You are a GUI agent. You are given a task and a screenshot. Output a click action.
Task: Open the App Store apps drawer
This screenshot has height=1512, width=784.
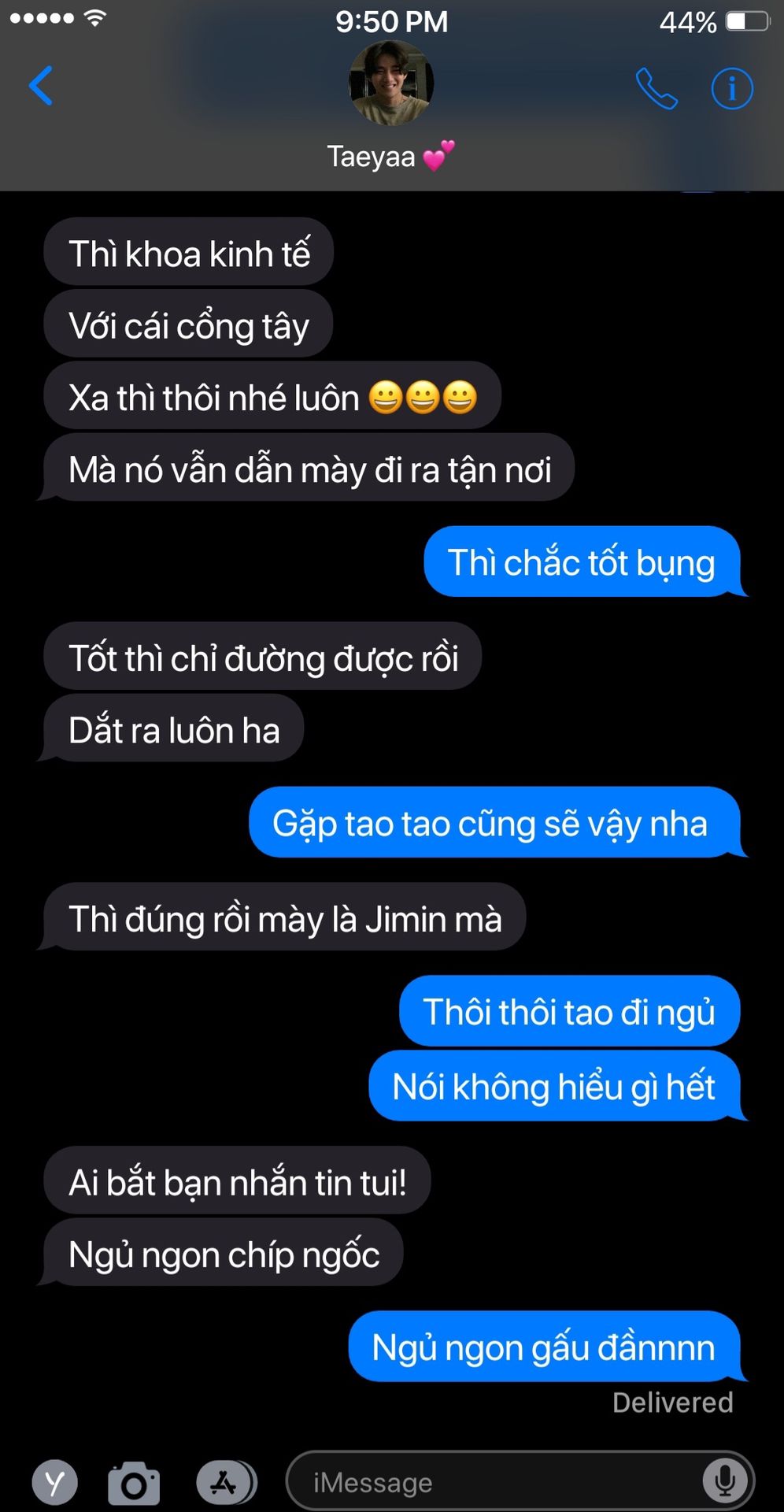(x=225, y=1483)
